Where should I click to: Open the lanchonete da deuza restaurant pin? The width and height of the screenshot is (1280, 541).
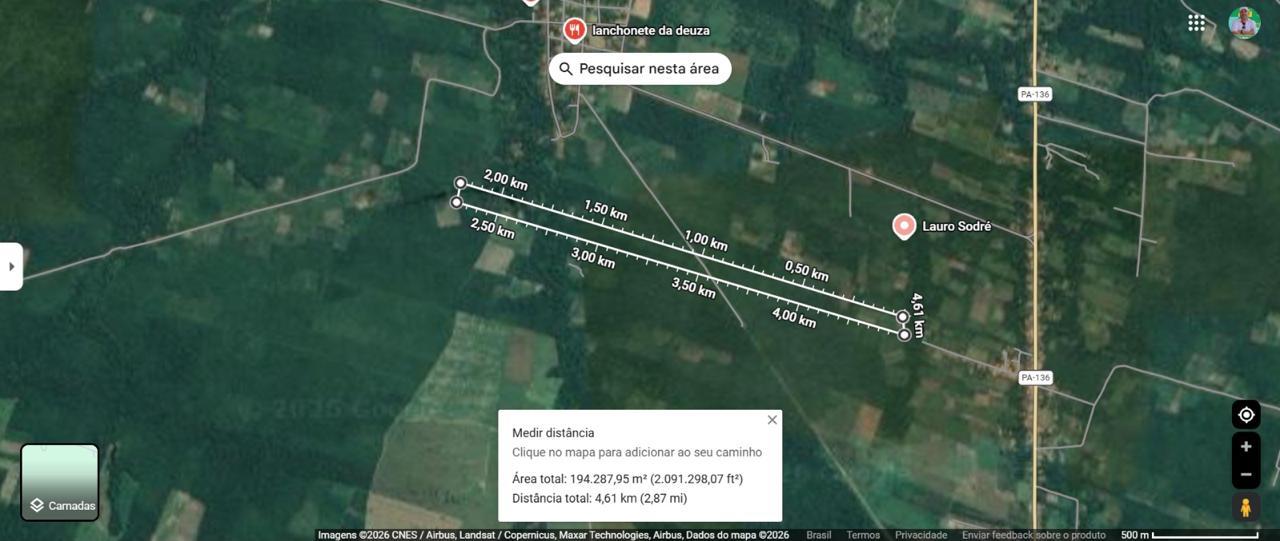click(x=574, y=30)
